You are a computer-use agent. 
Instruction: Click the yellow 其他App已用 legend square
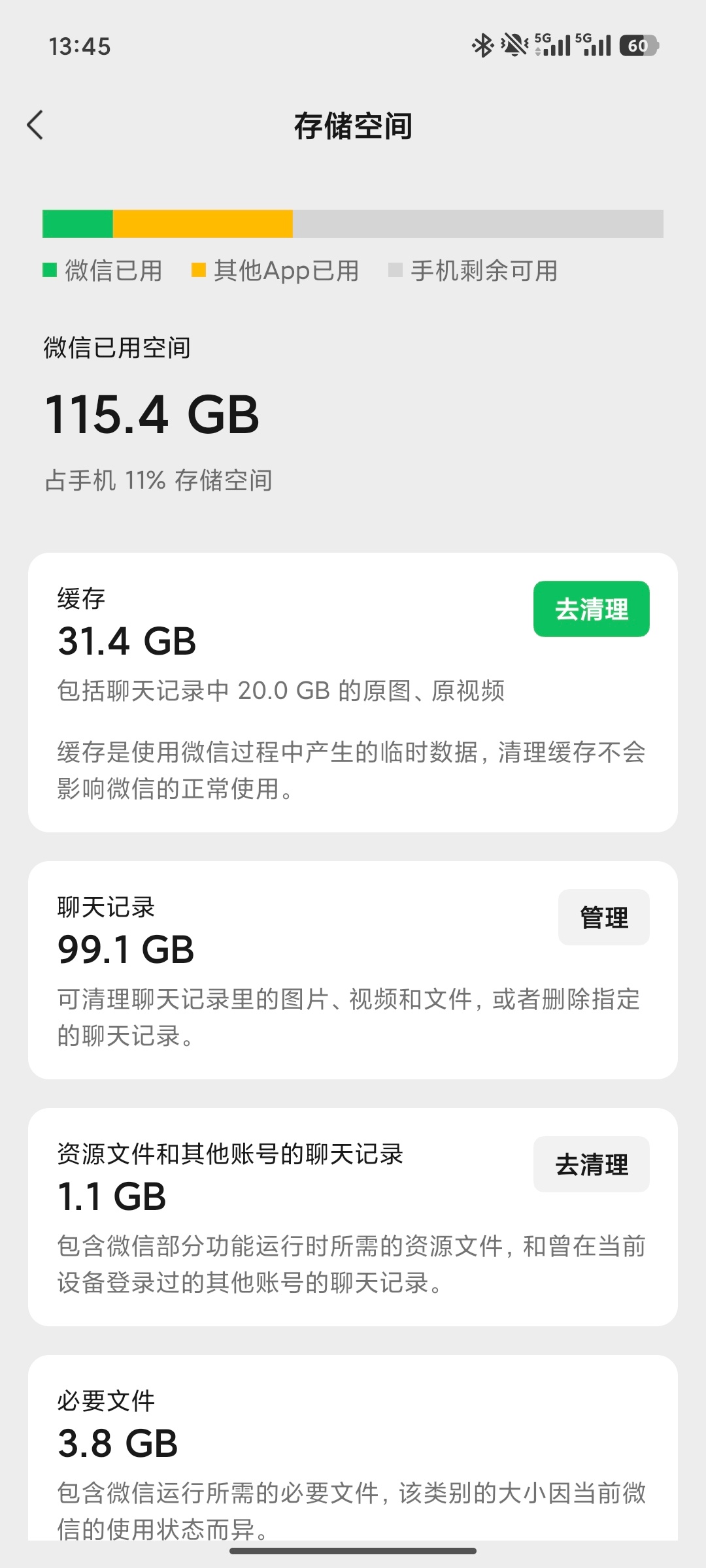pos(199,269)
